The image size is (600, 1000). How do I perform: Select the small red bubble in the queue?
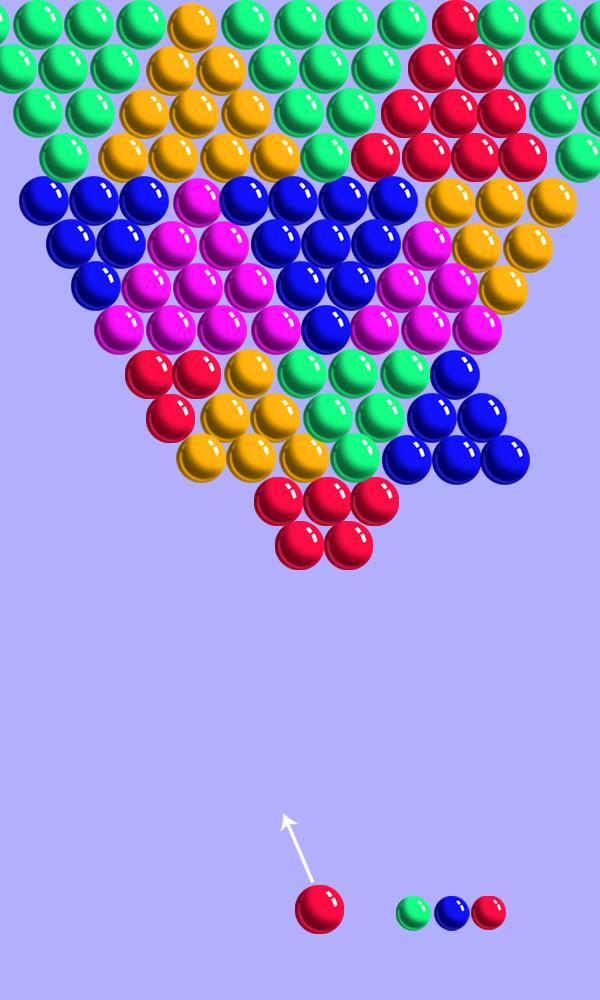(x=488, y=912)
